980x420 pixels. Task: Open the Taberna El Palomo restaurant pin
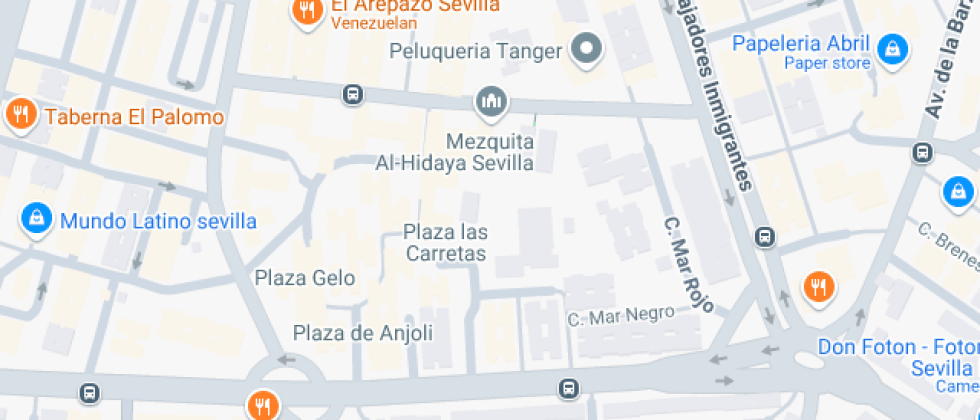(21, 115)
